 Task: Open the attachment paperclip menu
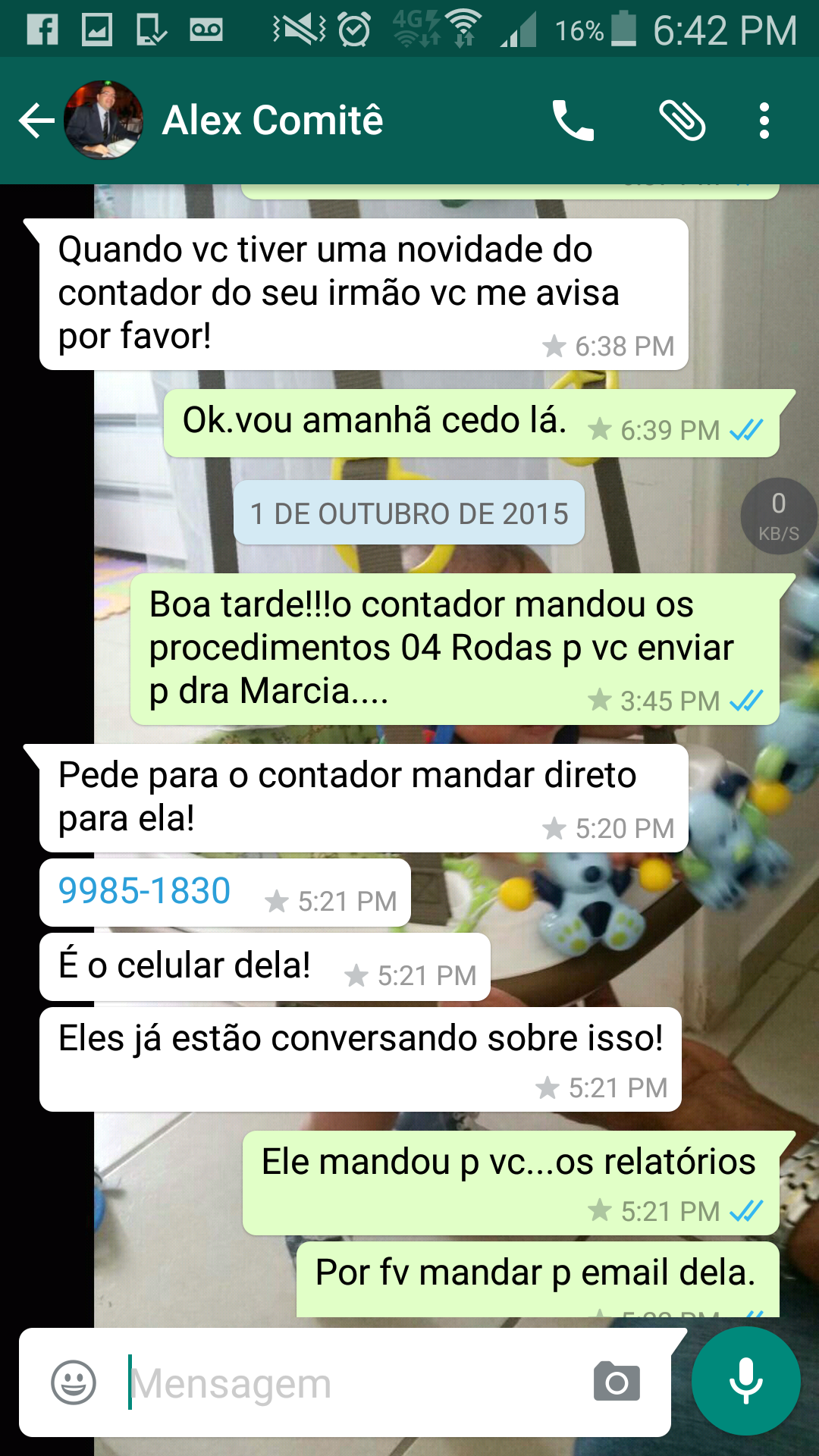click(682, 121)
